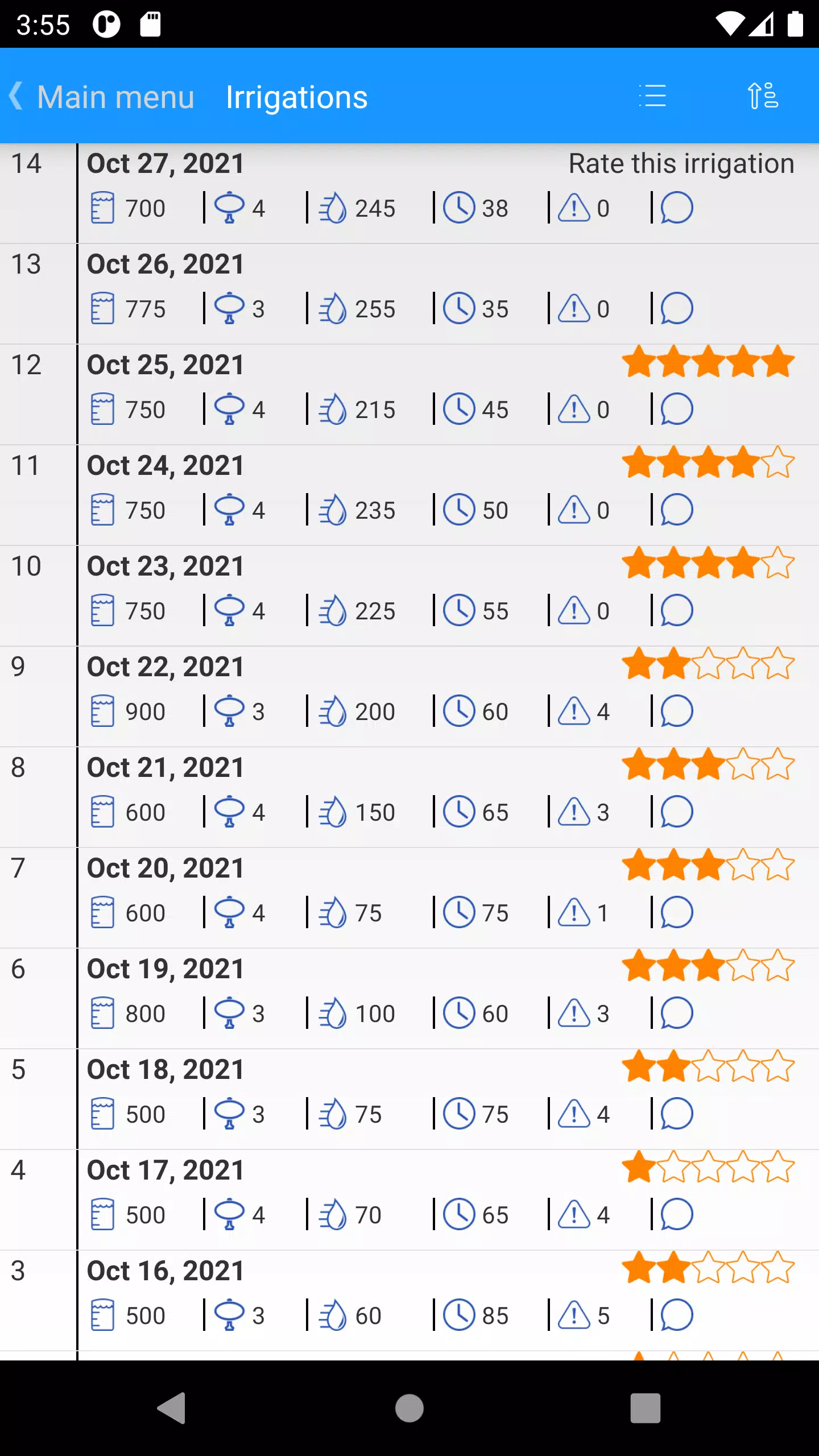Open the Oct 26, 2021 irrigation entry

point(409,294)
